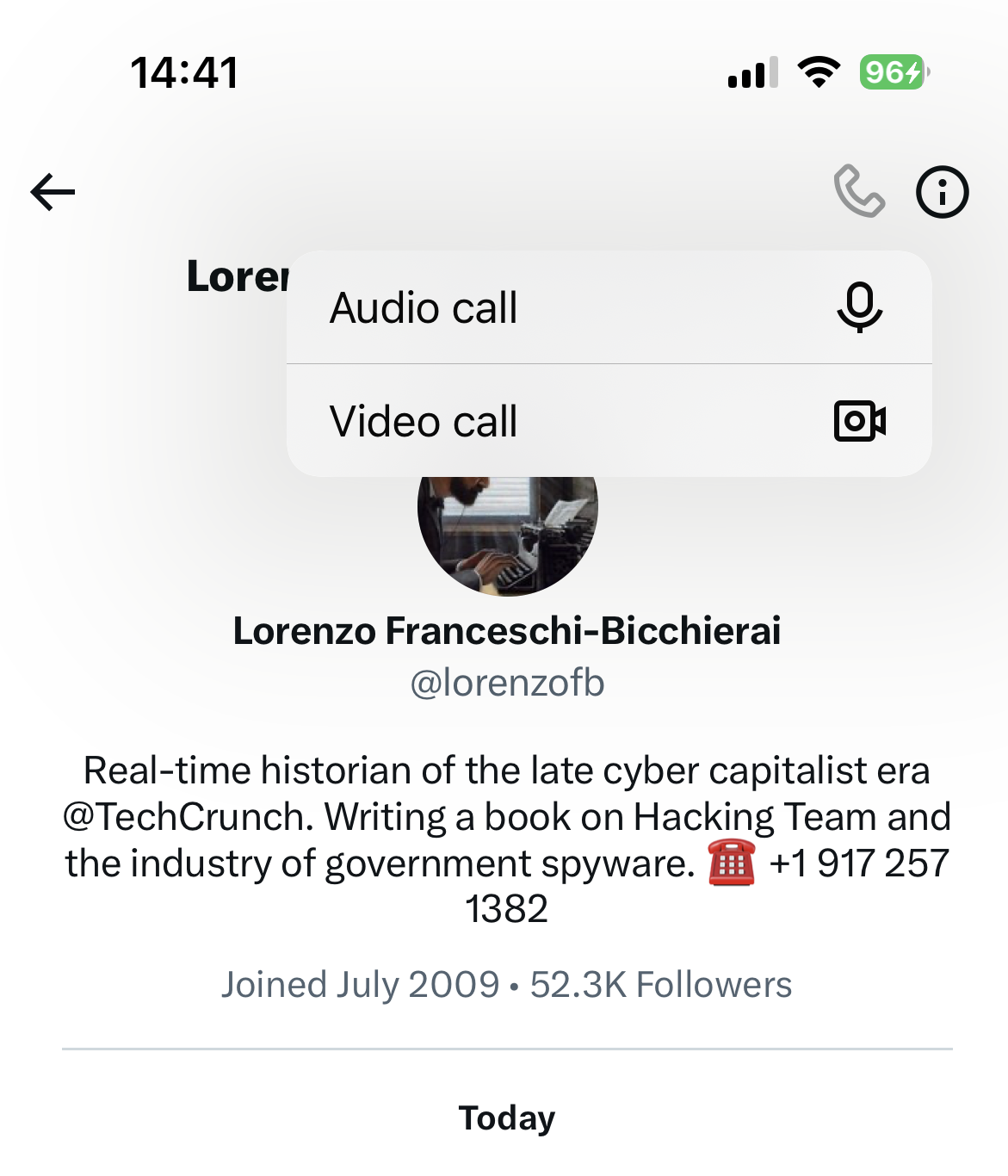Viewport: 1008px width, 1176px height.
Task: Tap the red telephone emoji in the bio
Action: [x=731, y=863]
